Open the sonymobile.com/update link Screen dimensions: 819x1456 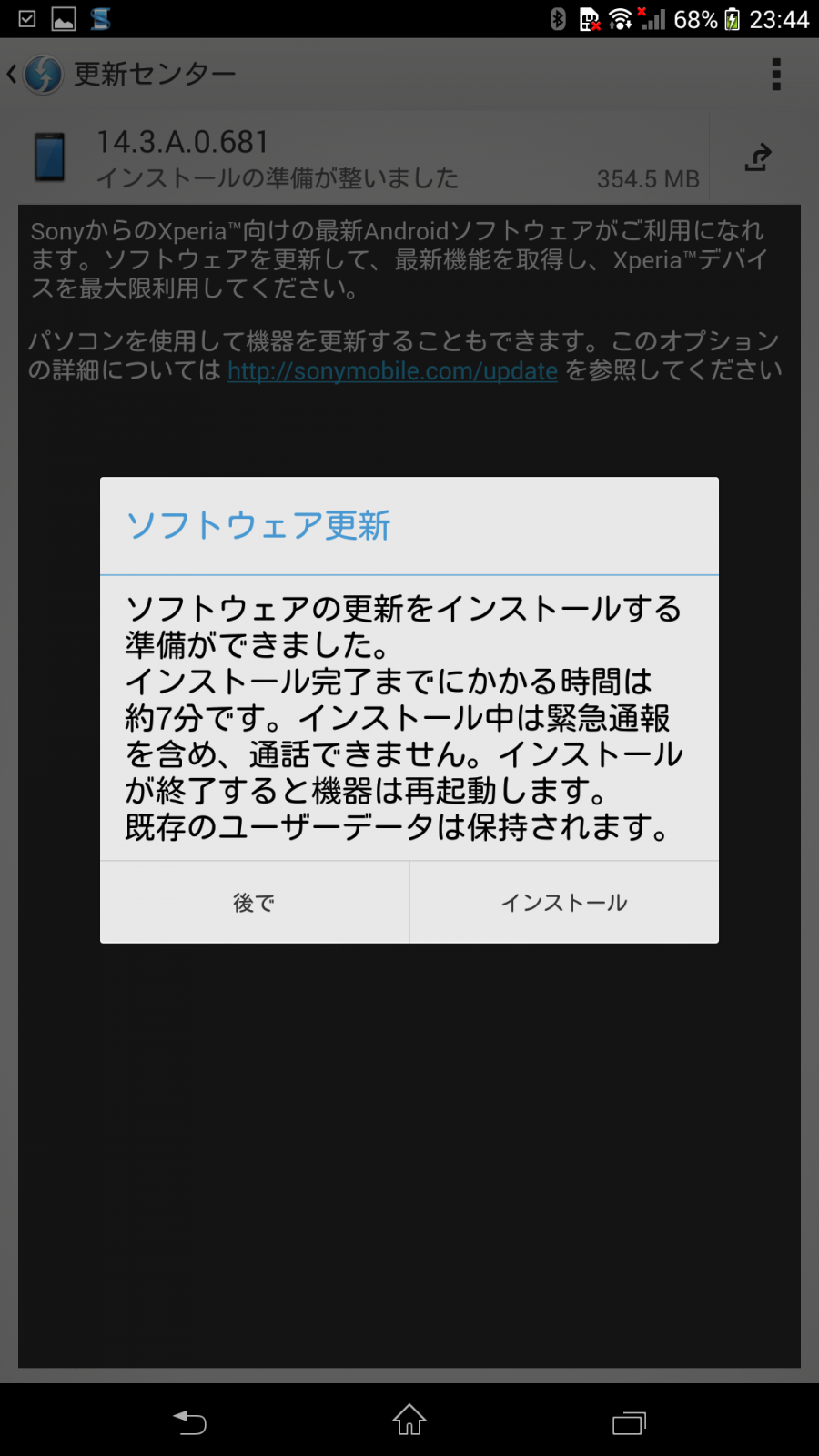(x=392, y=370)
